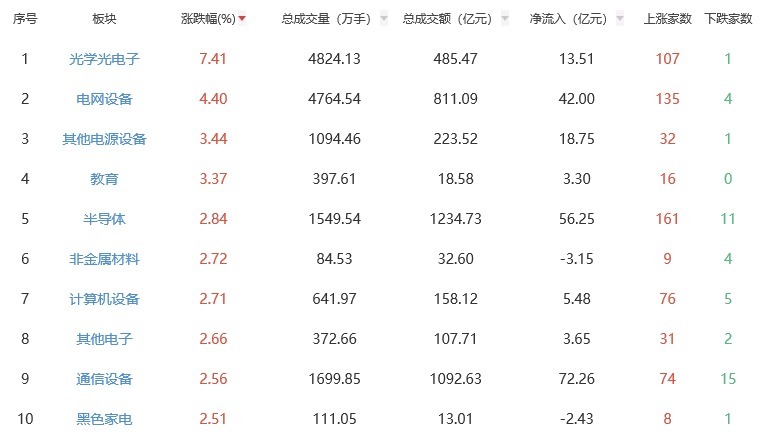Sort by 下跌家数 column

(727, 19)
